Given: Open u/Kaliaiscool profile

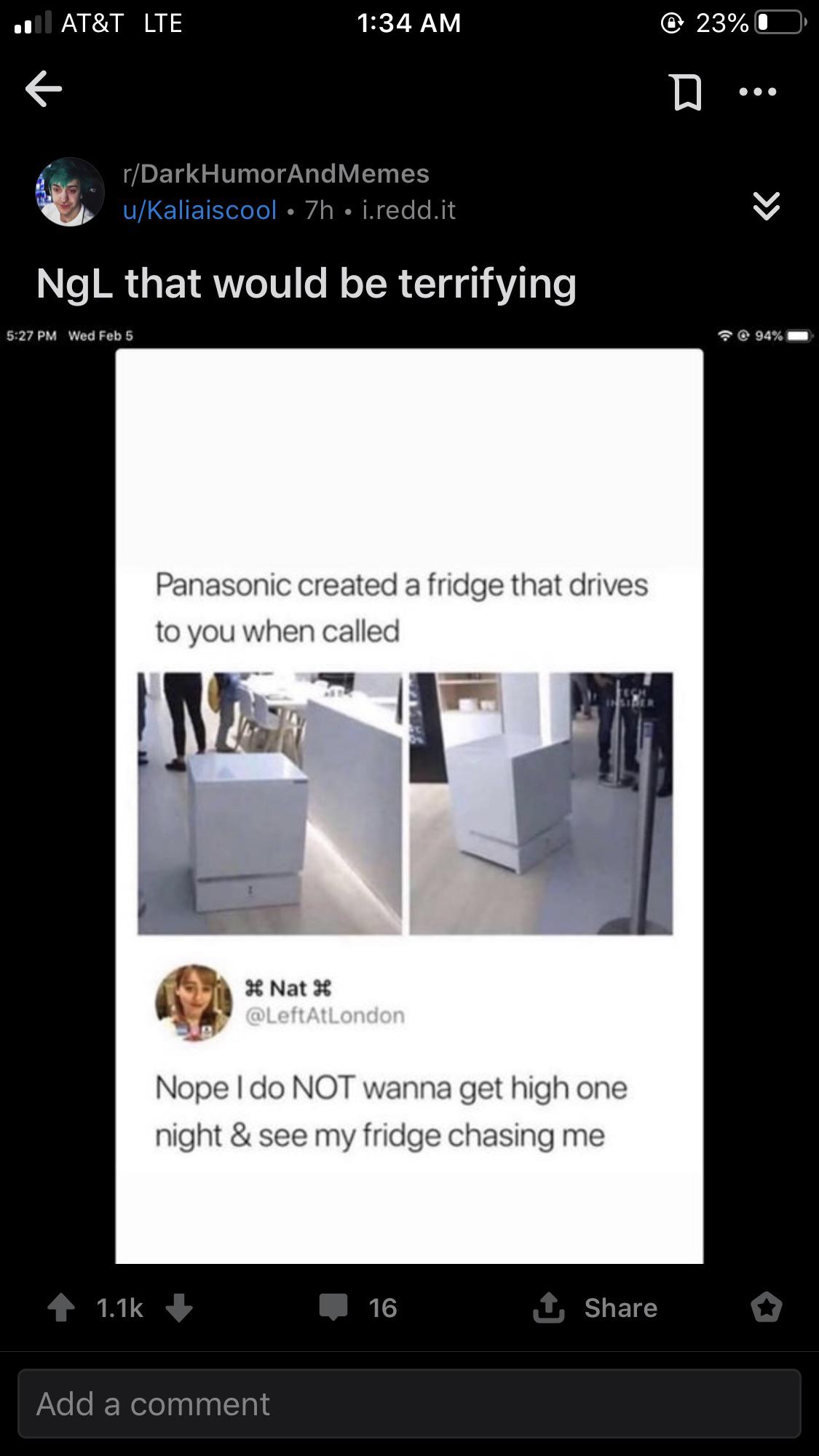Looking at the screenshot, I should coord(199,210).
